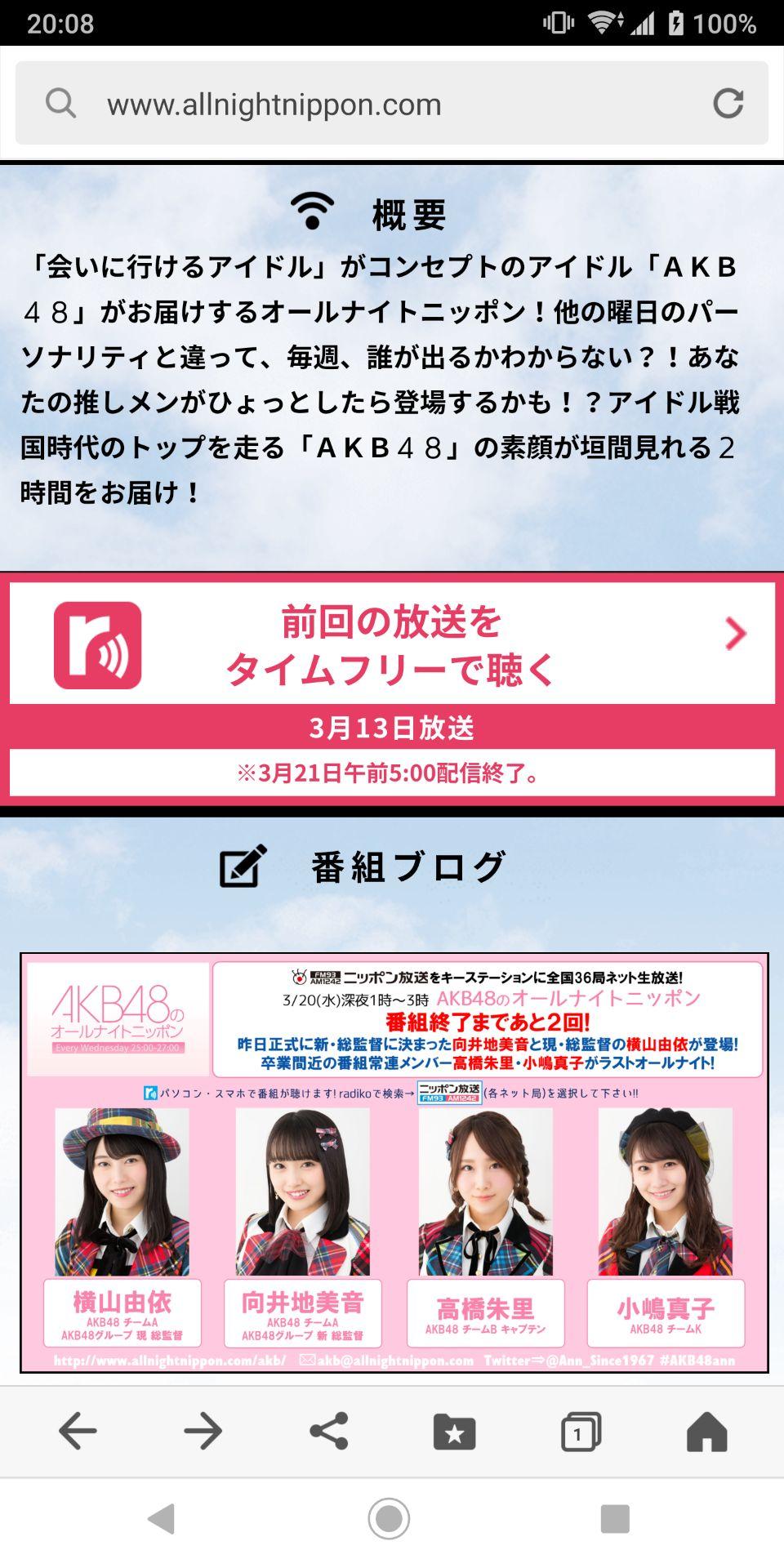Open the AKB48 program blog image
Screen dimensions: 784x1568
pos(394,1162)
